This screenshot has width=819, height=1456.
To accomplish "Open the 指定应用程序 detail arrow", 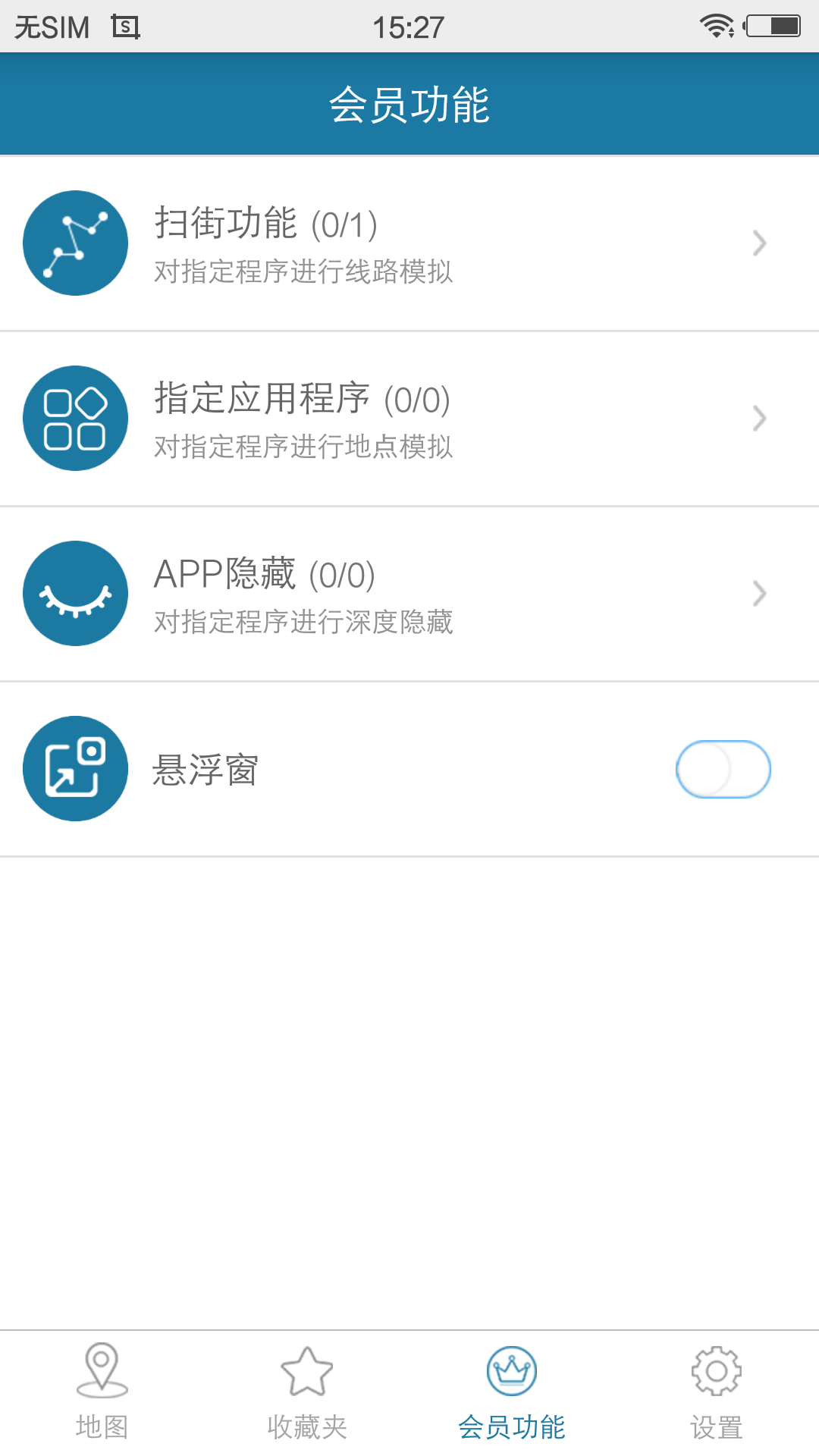I will 761,418.
